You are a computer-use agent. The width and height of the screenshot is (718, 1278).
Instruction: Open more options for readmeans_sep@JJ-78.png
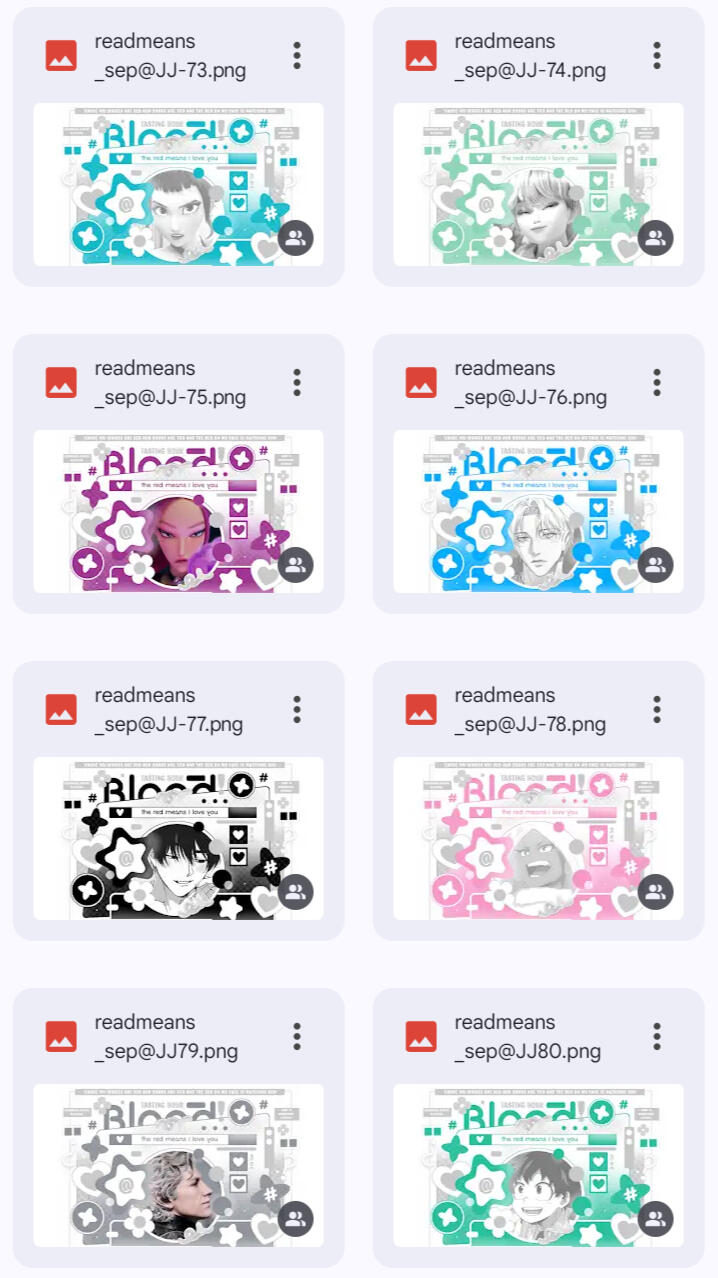pos(657,709)
